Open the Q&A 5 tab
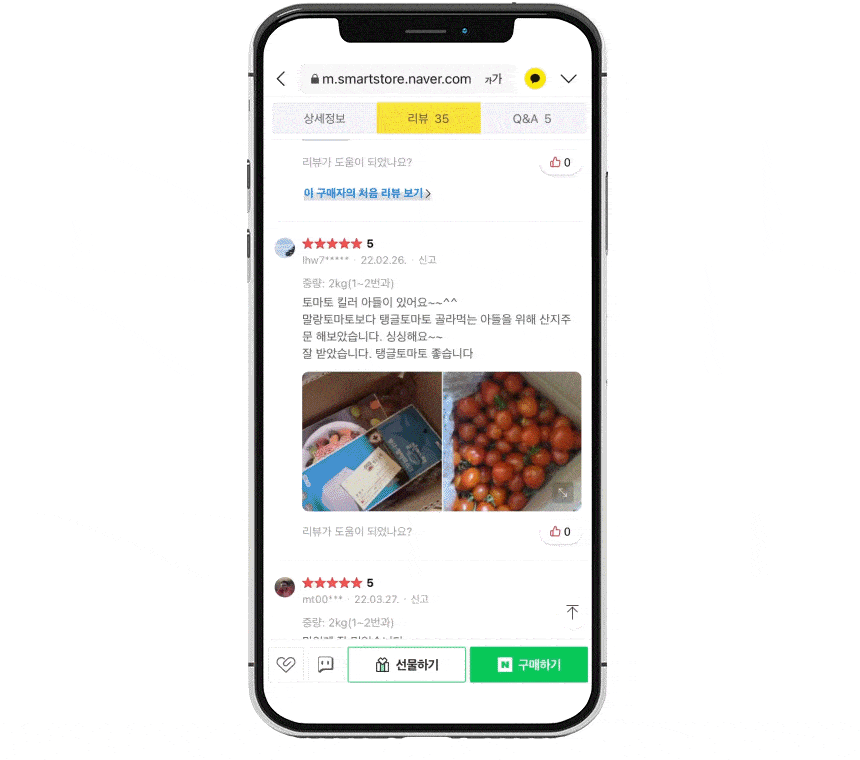Viewport: 860px width, 760px height. pos(531,118)
